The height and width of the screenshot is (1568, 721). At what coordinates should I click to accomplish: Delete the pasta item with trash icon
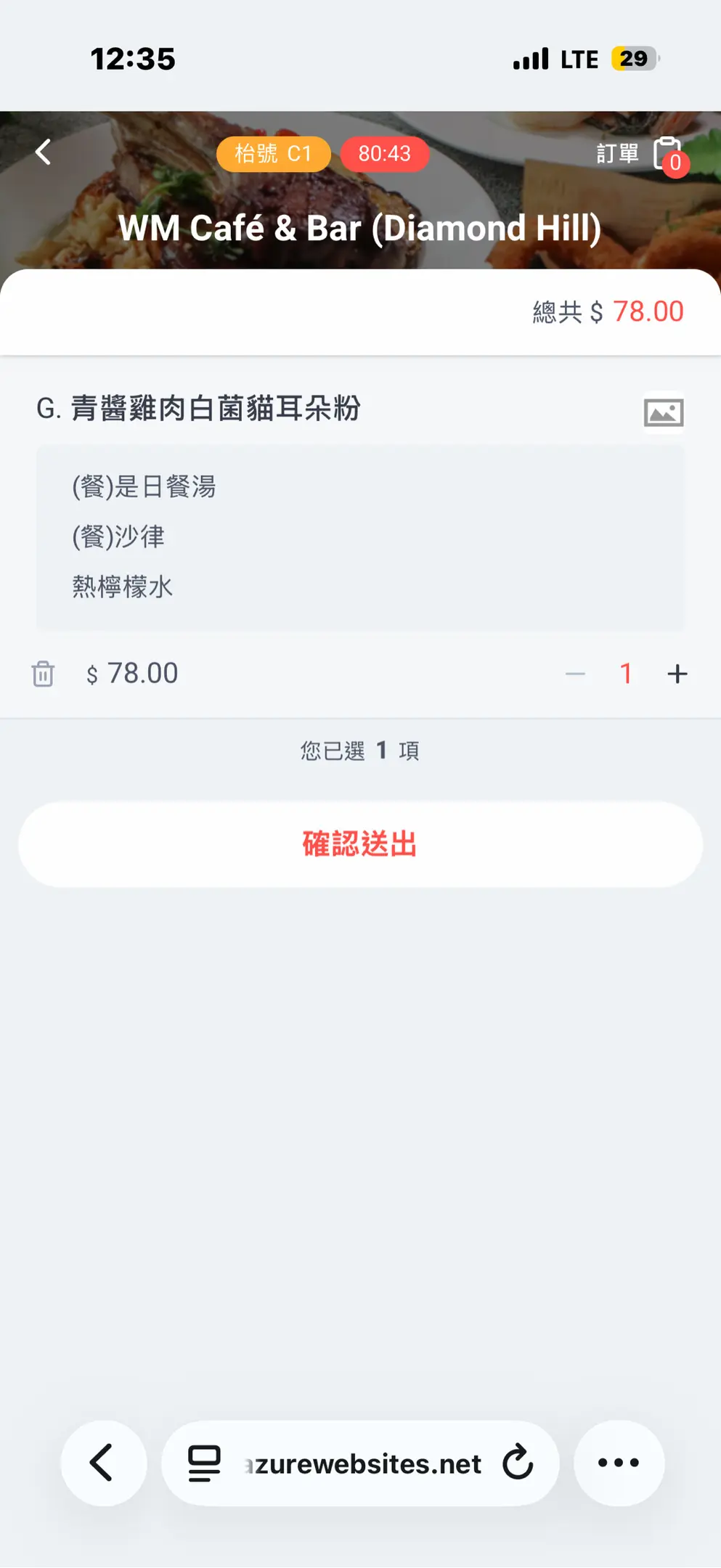tap(43, 674)
